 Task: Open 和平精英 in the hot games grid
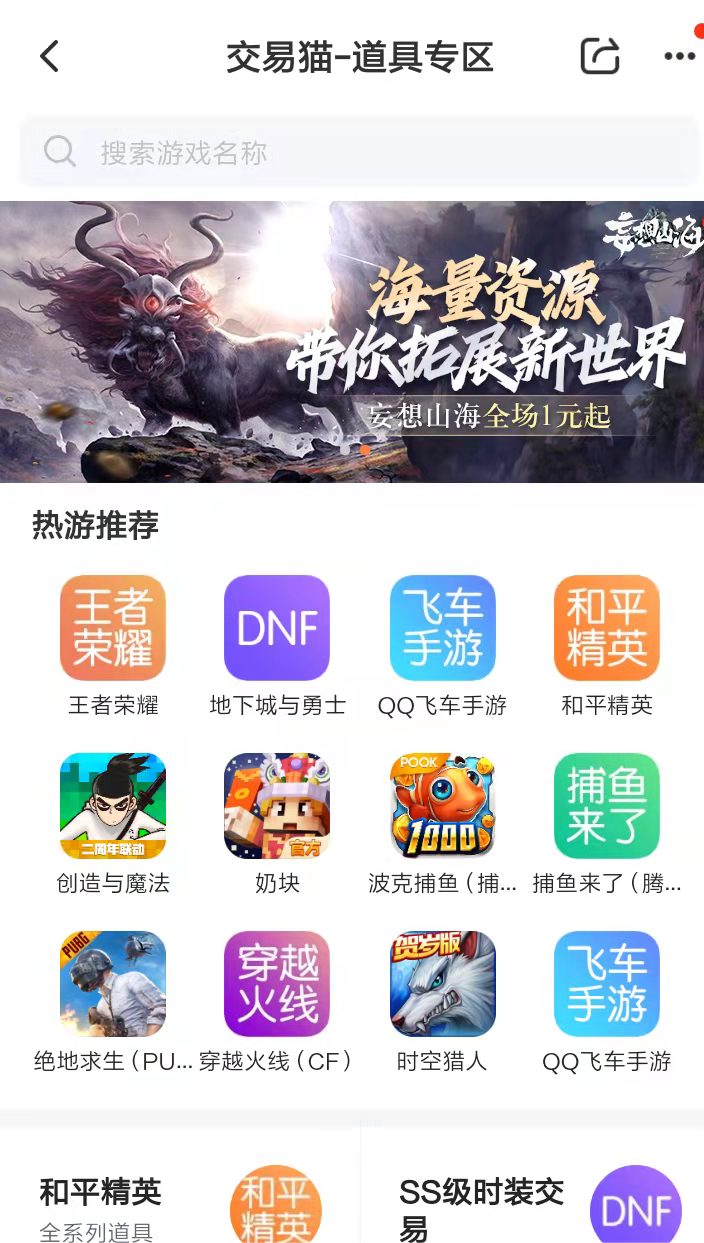607,628
